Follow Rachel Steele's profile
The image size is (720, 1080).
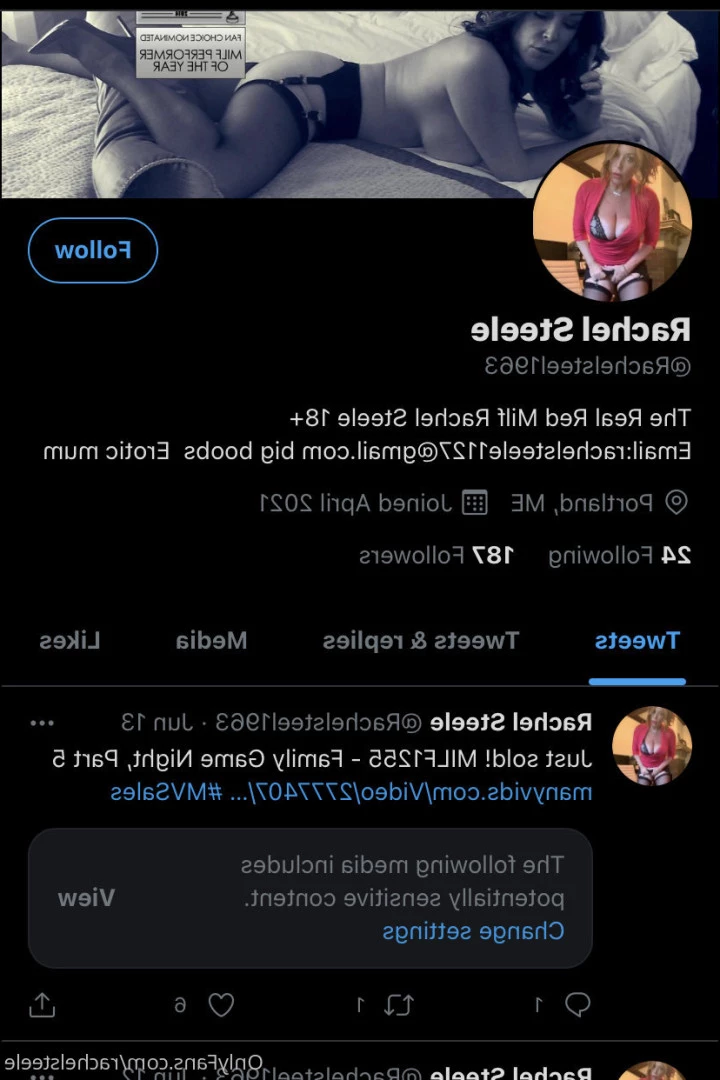tap(92, 250)
